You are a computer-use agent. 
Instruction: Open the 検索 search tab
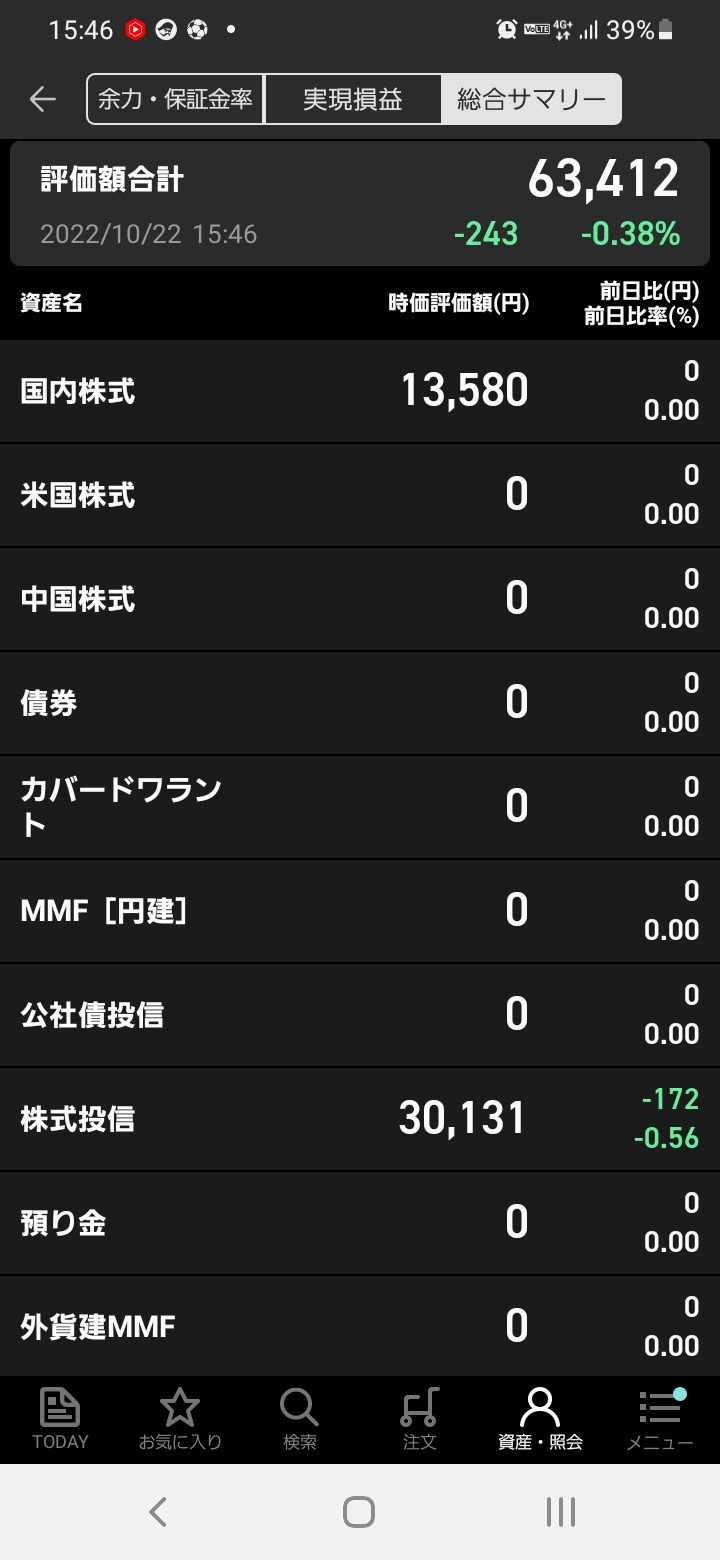click(x=300, y=1420)
